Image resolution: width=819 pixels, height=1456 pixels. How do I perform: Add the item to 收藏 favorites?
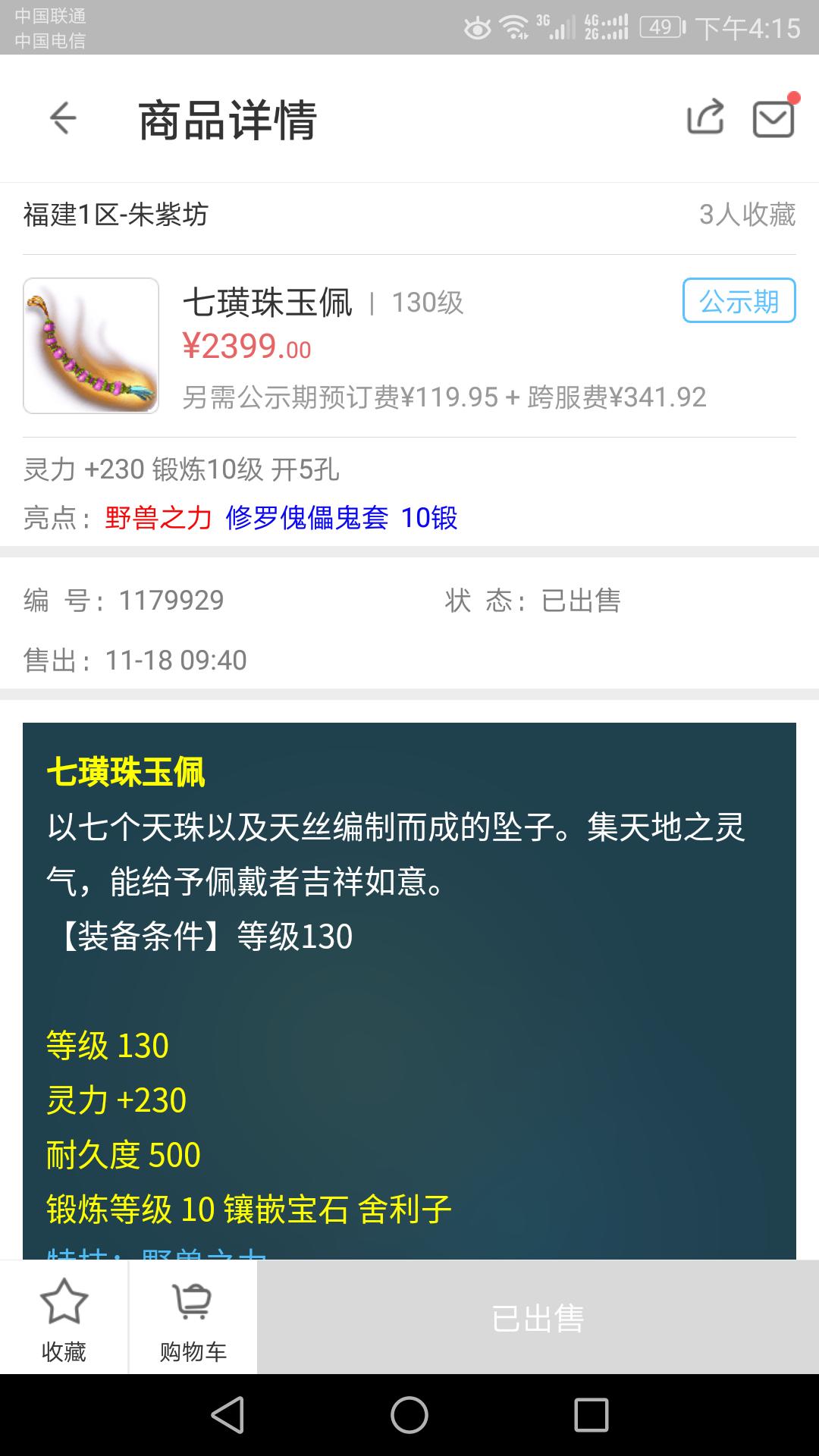(x=64, y=1319)
